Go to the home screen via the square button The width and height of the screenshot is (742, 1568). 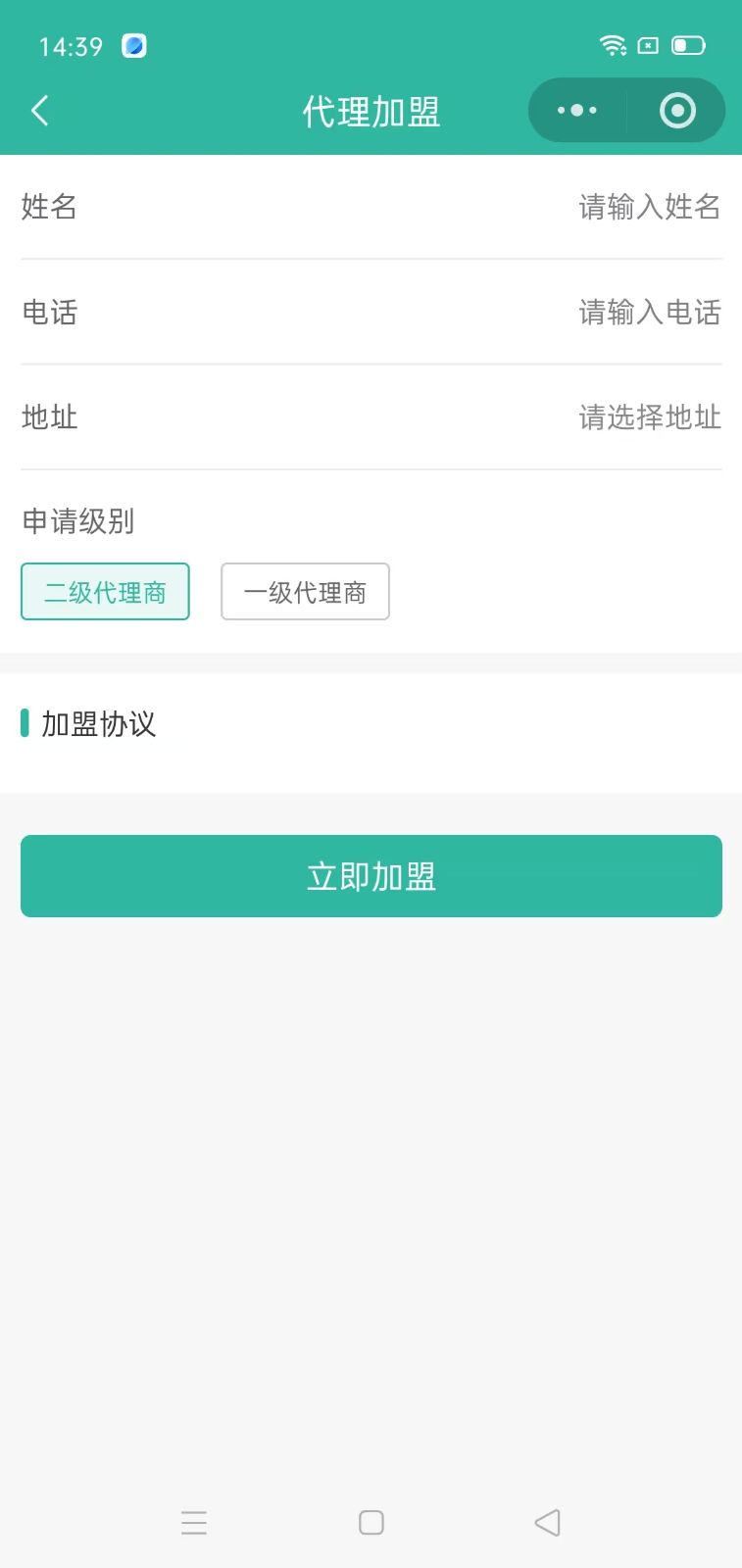click(x=371, y=1522)
